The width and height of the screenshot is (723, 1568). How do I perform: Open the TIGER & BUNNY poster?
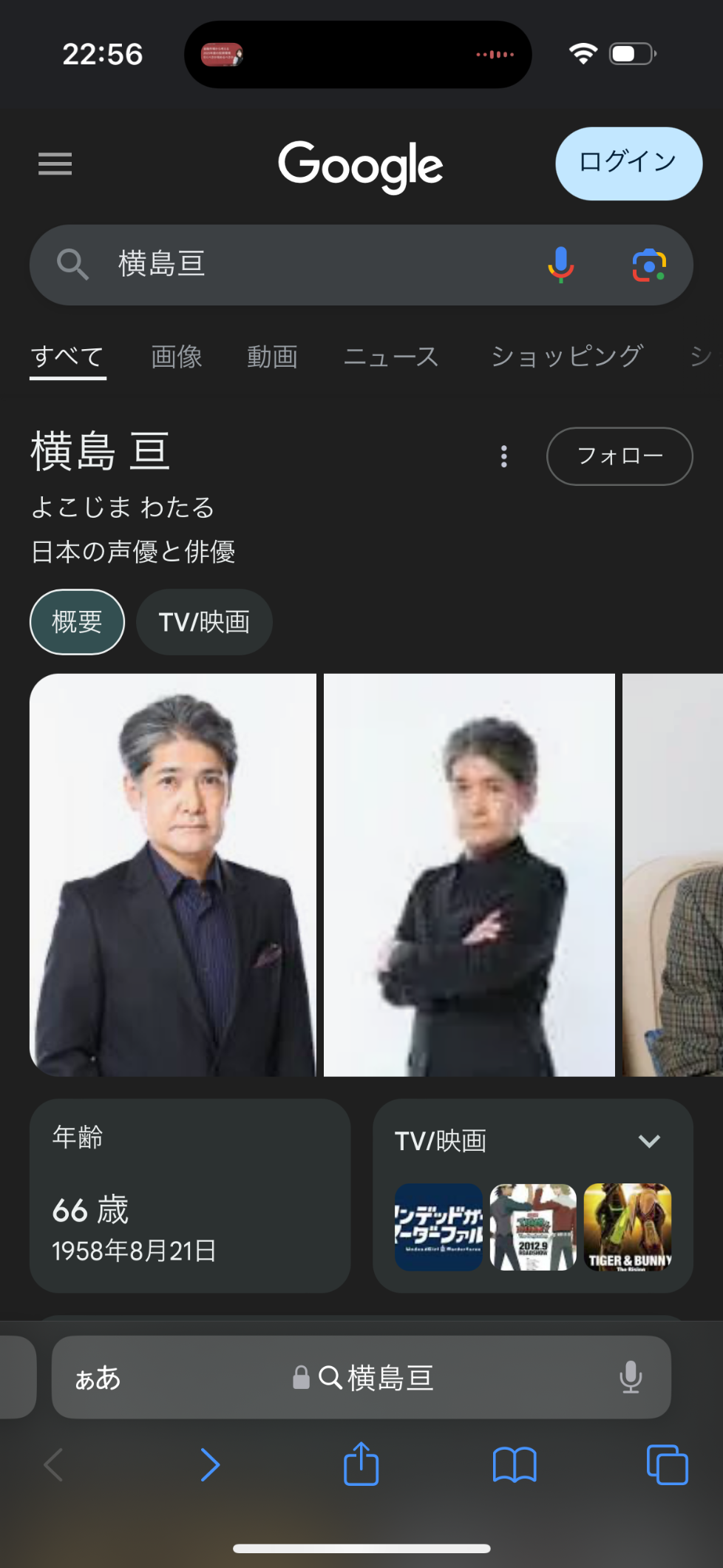click(628, 1227)
